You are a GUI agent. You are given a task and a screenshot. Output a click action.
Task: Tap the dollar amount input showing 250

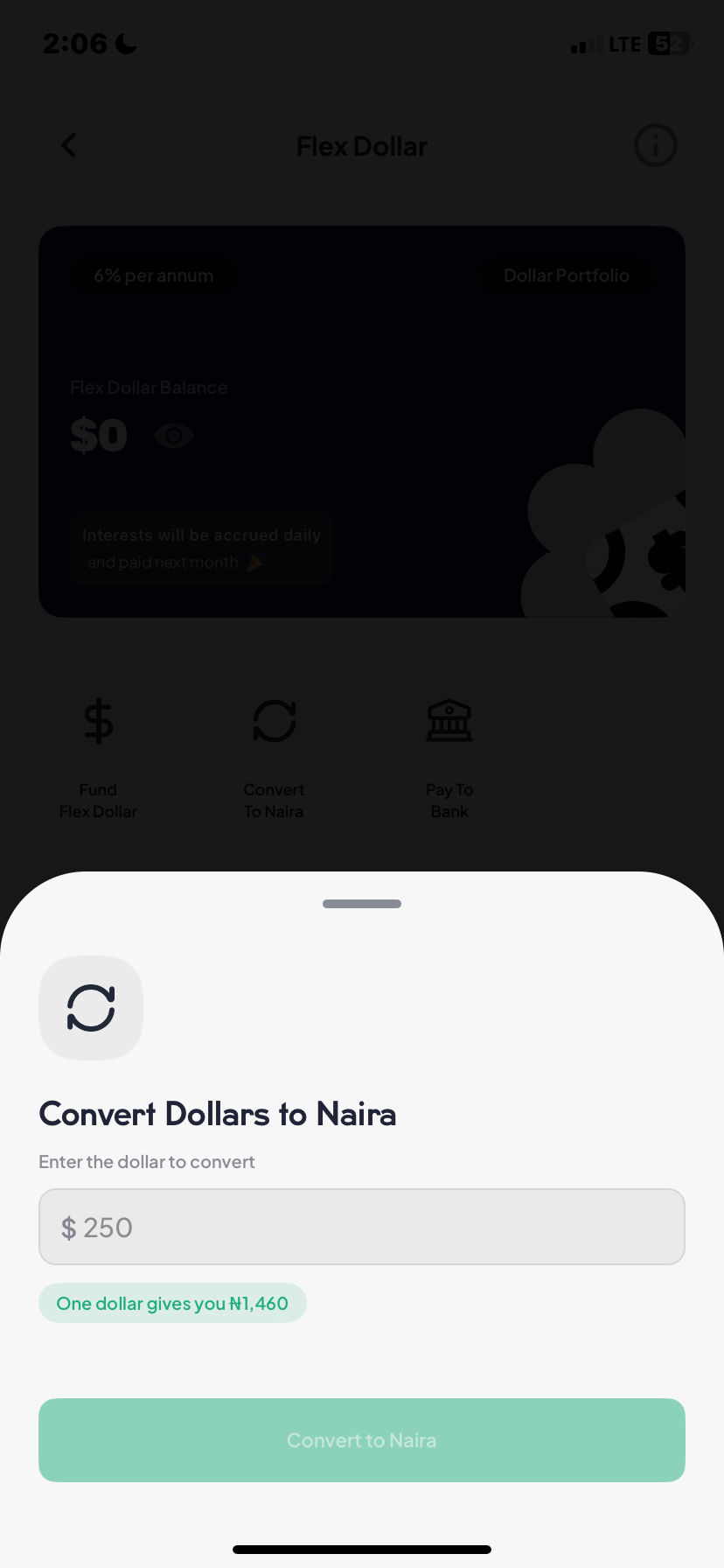pyautogui.click(x=362, y=1227)
